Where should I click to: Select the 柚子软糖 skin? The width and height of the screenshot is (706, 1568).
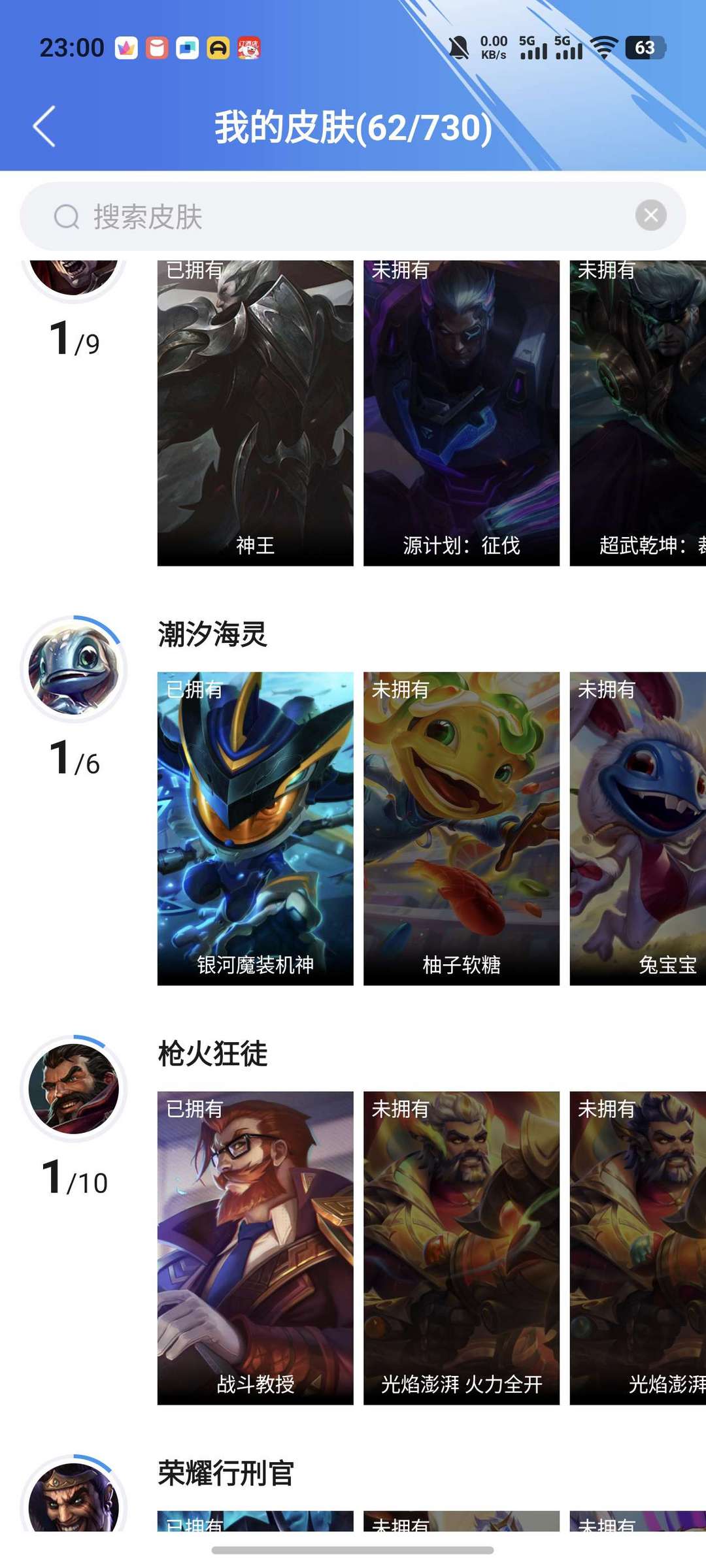[x=462, y=828]
